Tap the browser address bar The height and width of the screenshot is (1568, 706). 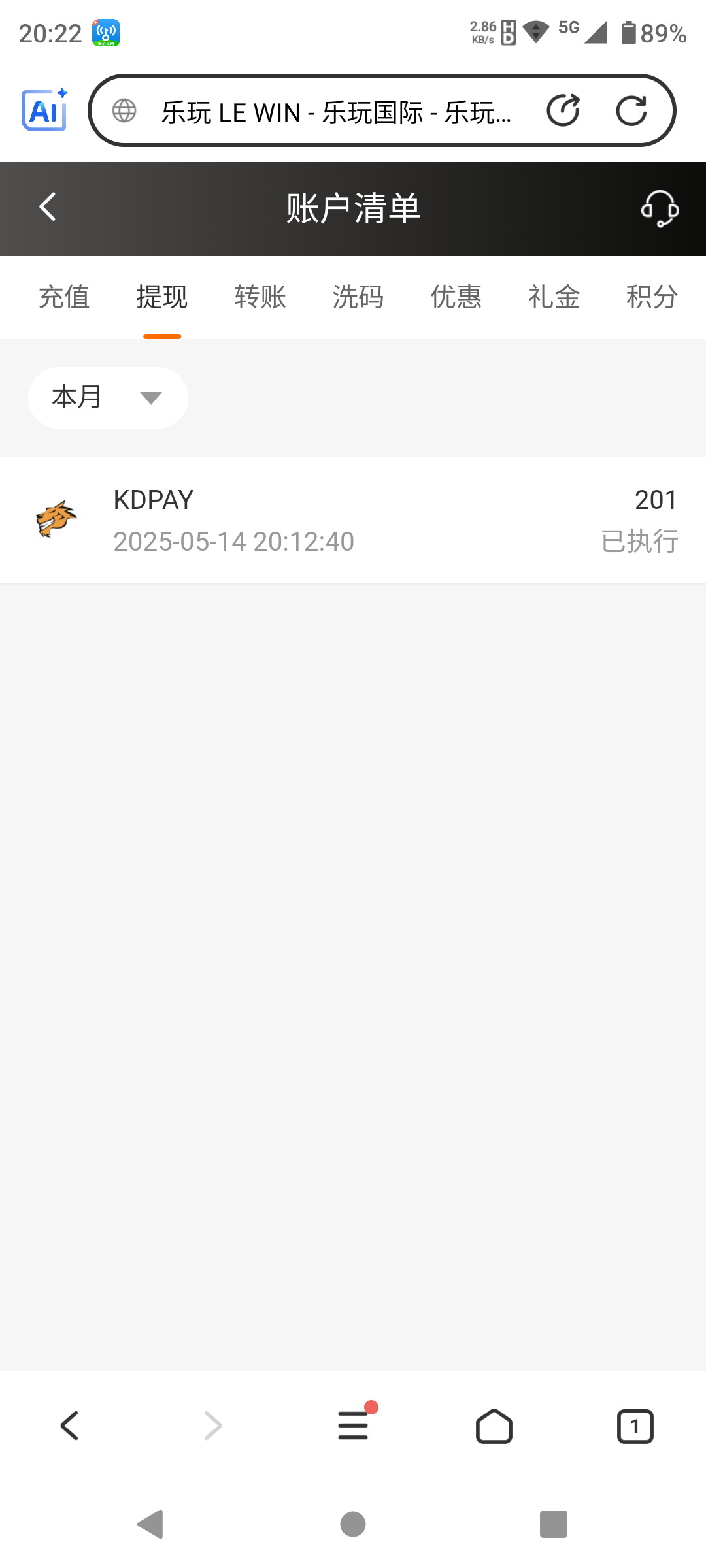(333, 112)
